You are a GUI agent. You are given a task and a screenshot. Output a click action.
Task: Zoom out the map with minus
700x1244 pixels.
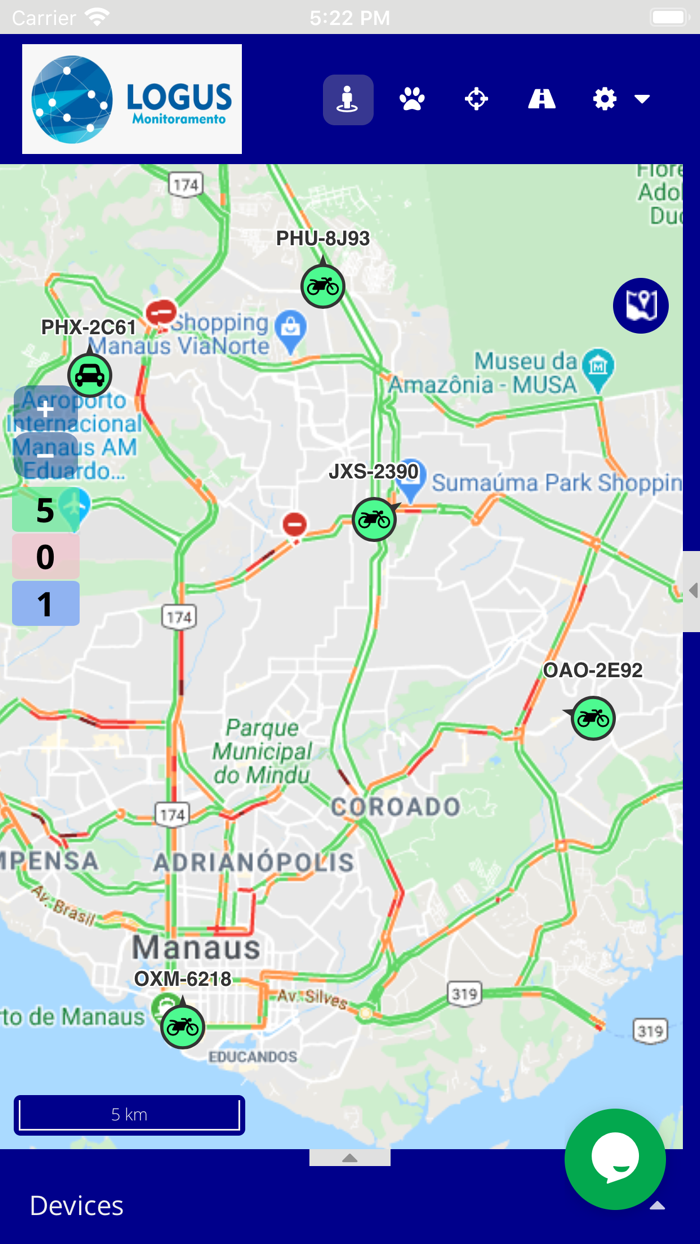[x=45, y=456]
